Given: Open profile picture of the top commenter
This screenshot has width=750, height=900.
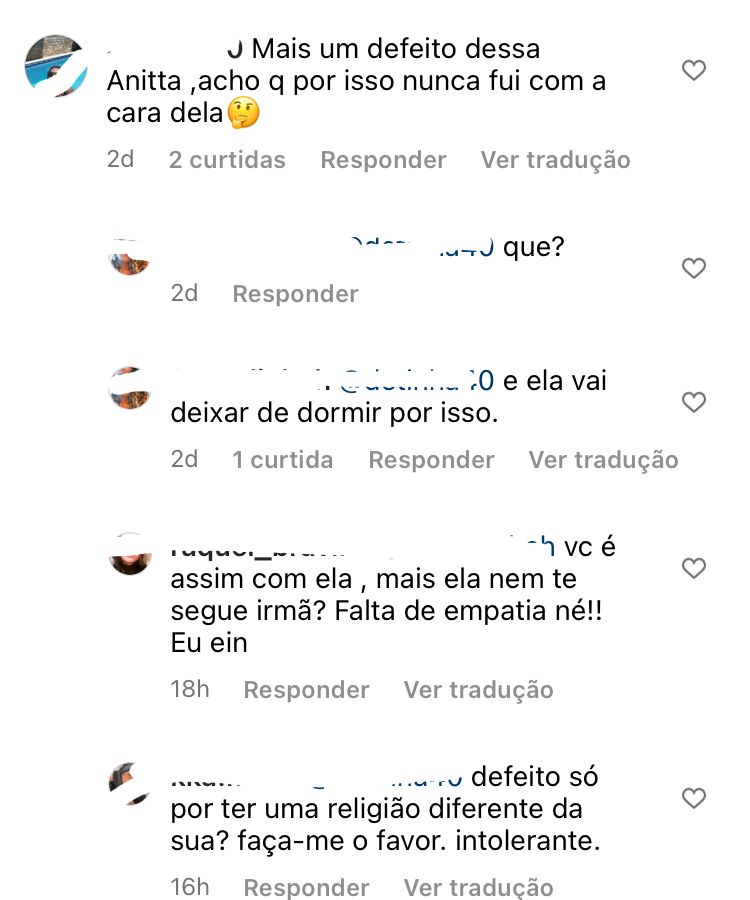Looking at the screenshot, I should click(55, 65).
